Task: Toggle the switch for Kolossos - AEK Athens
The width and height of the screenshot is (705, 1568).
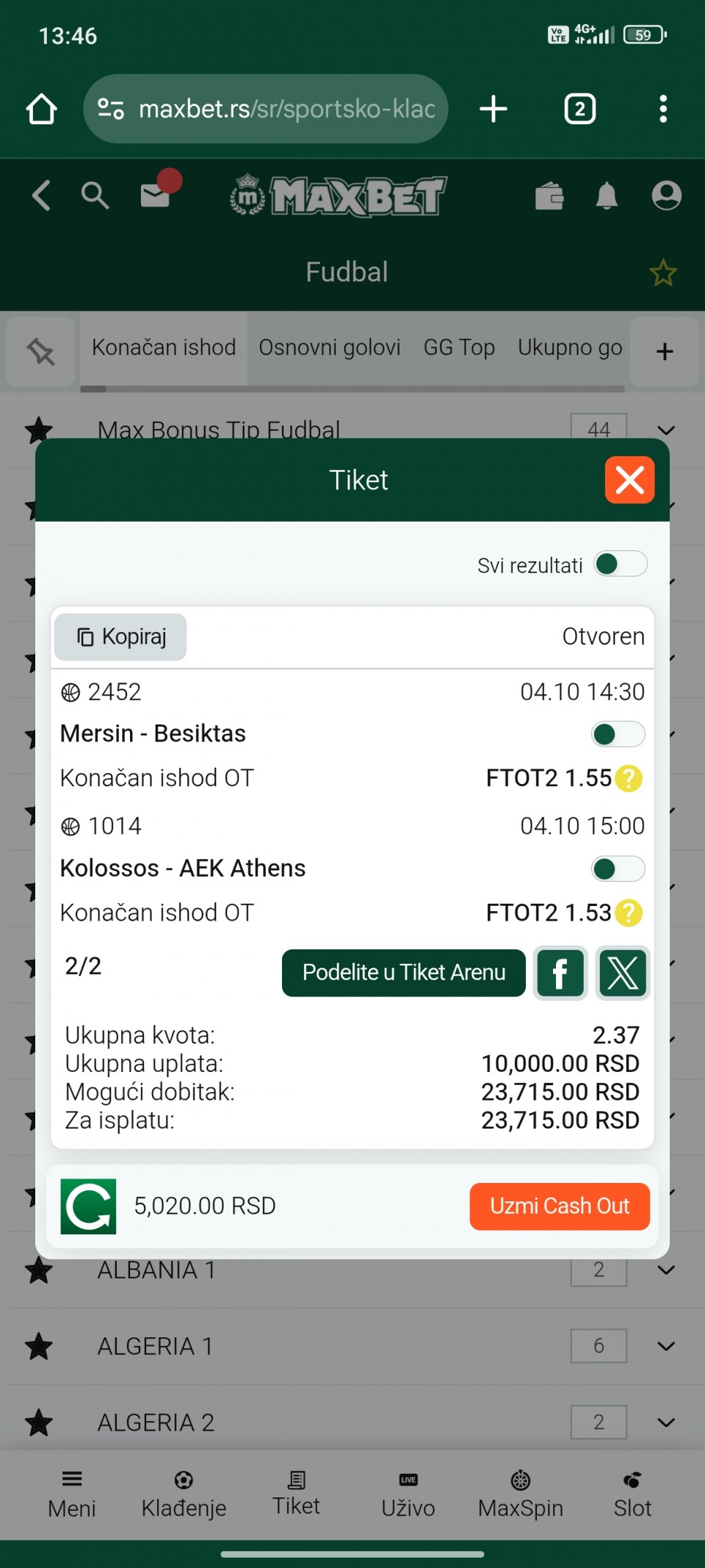Action: (x=618, y=868)
